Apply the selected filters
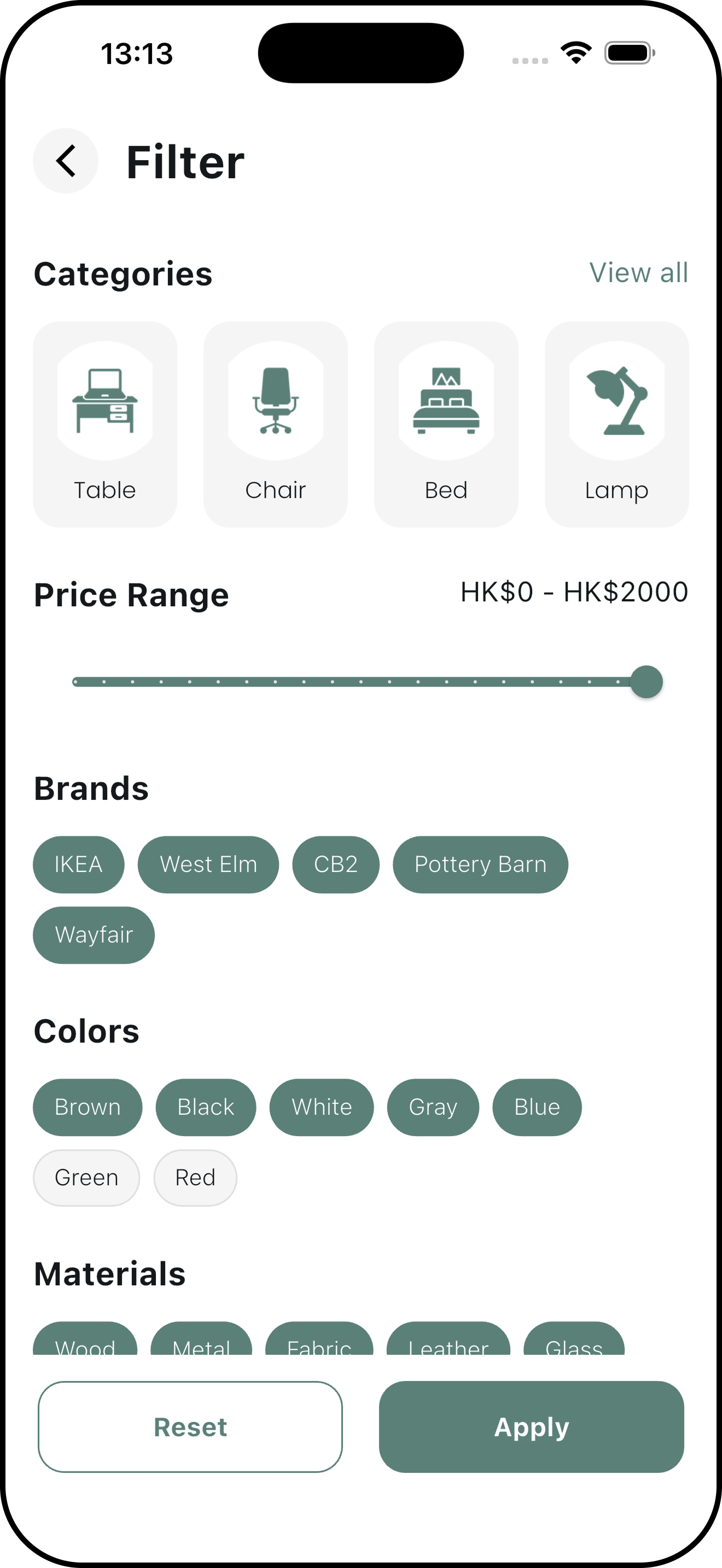Viewport: 722px width, 1568px height. click(x=531, y=1427)
